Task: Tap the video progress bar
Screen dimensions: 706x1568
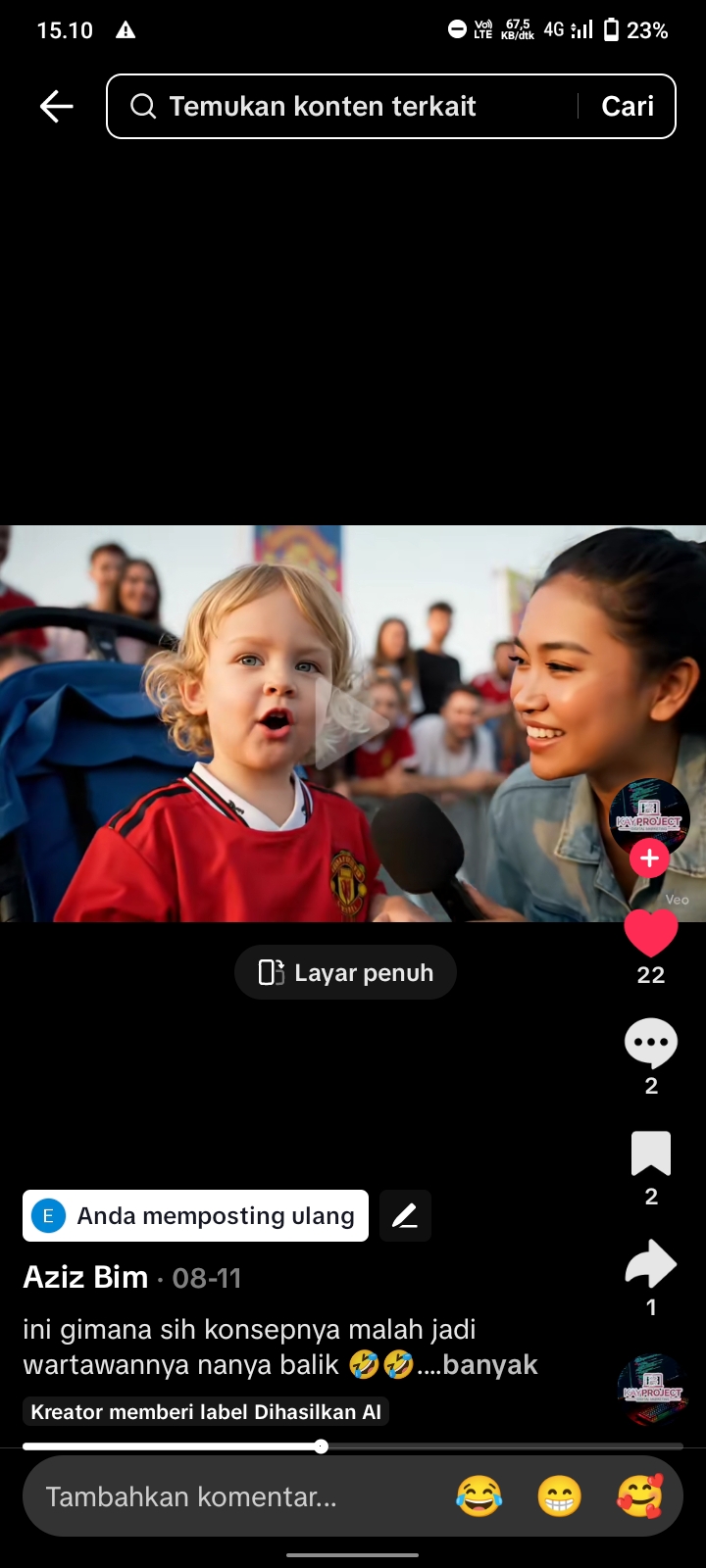Action: point(353,1445)
